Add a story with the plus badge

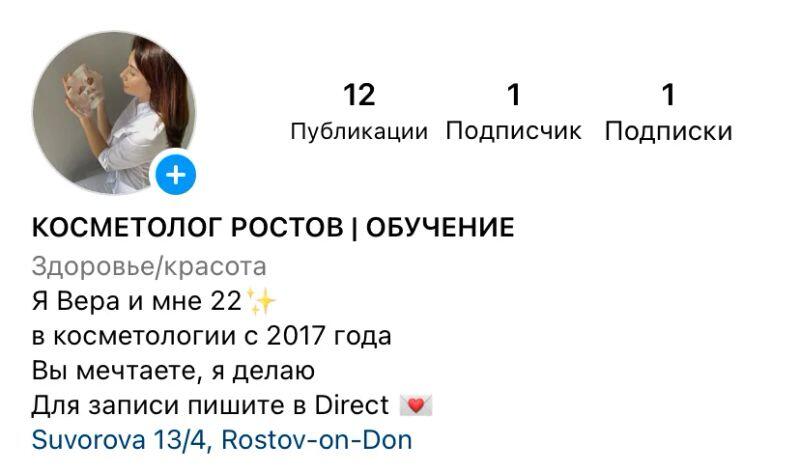coord(175,176)
